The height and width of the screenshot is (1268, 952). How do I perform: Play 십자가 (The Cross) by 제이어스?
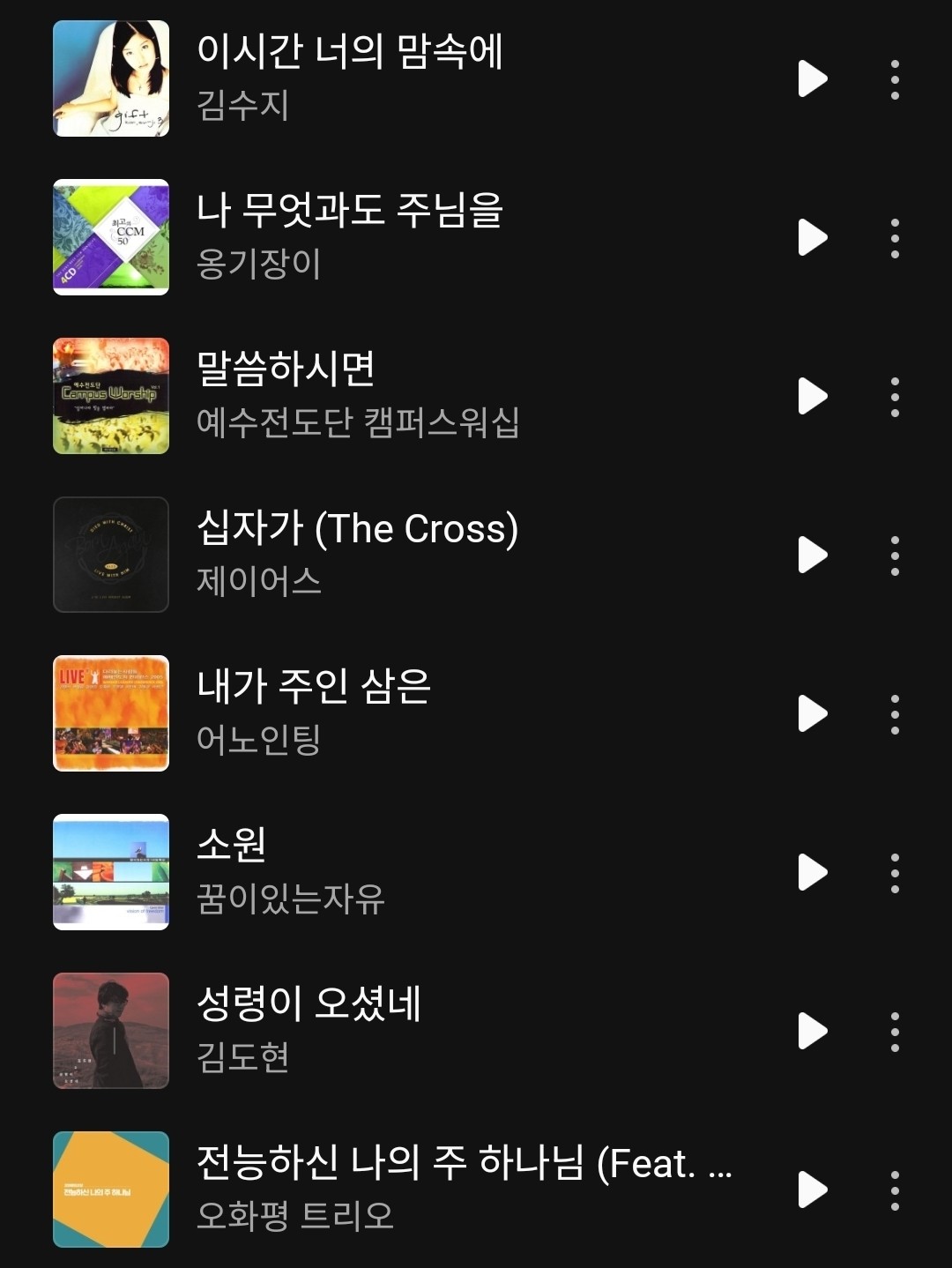click(812, 555)
